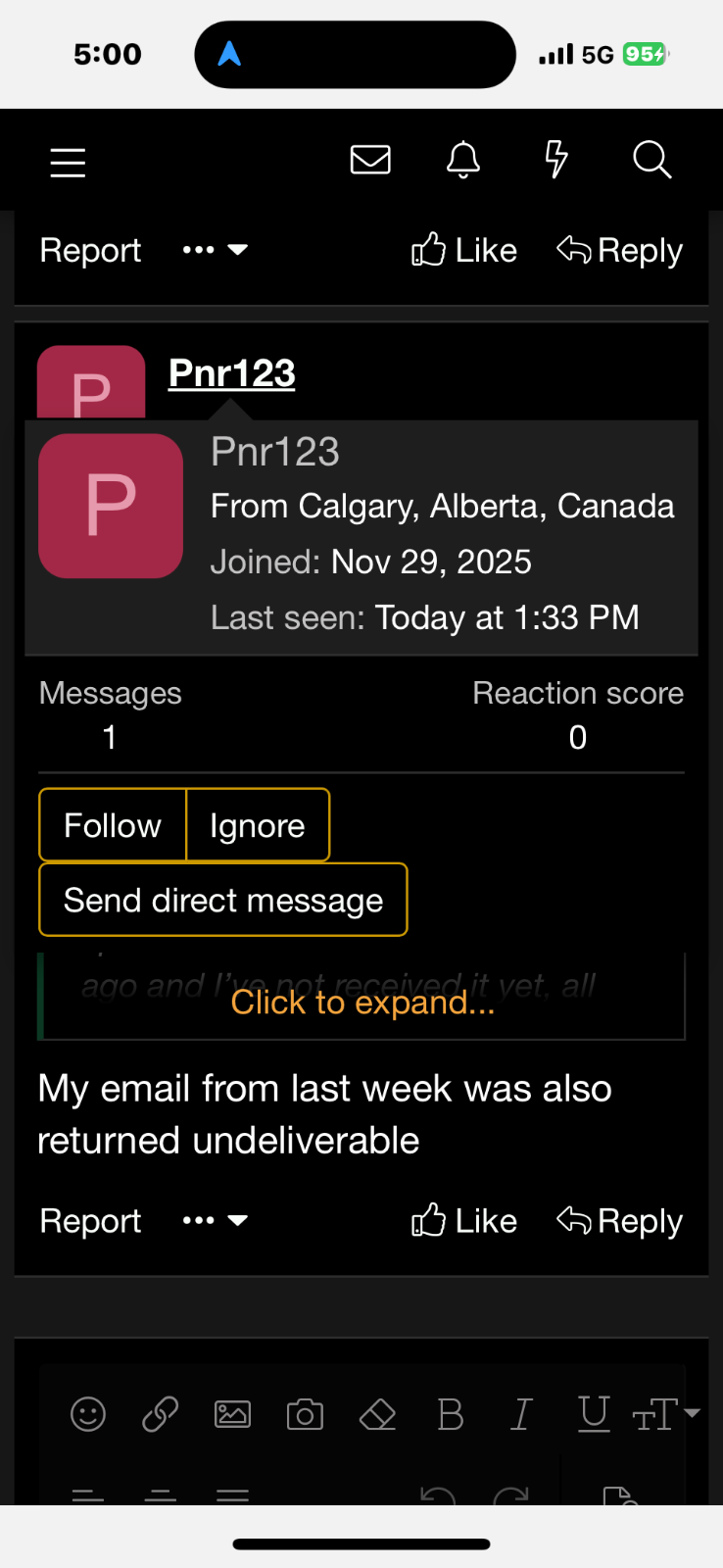Report the undeliverable email post

(x=90, y=1221)
